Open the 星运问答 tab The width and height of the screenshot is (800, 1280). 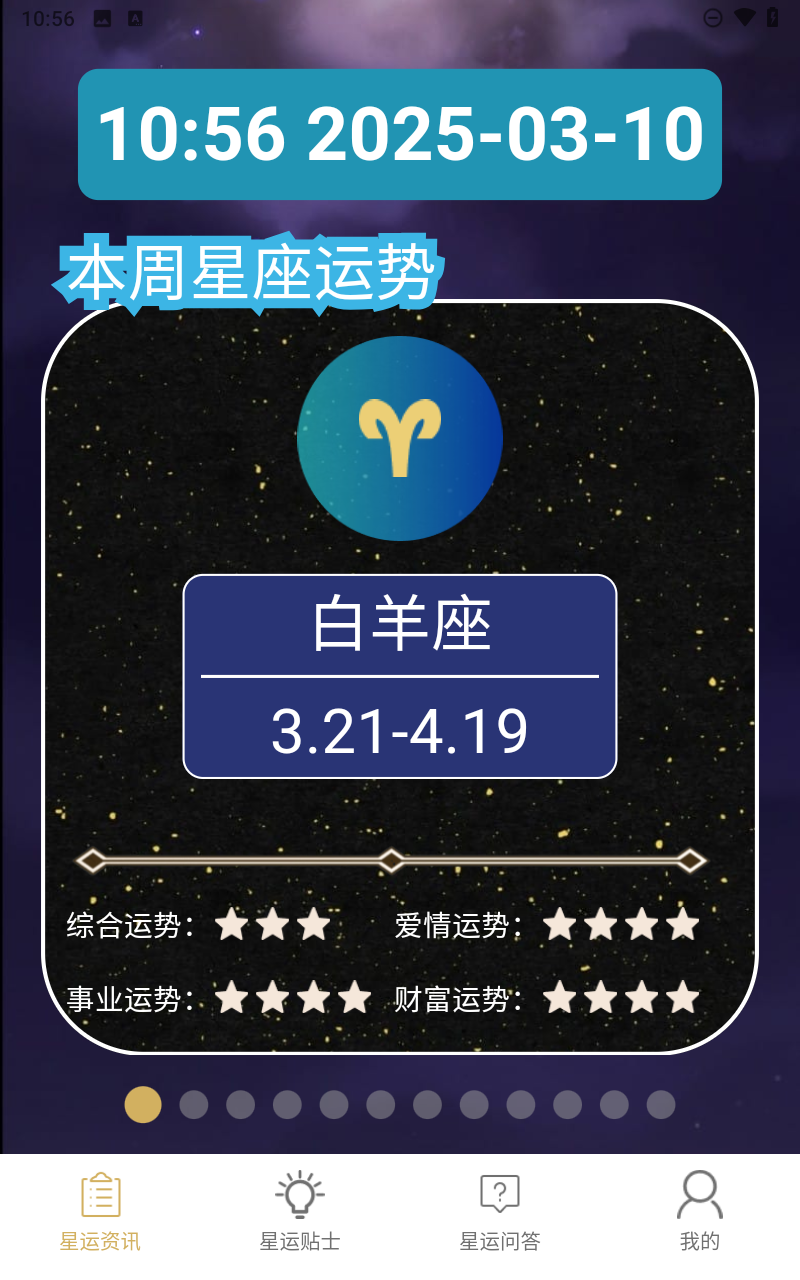click(500, 1212)
